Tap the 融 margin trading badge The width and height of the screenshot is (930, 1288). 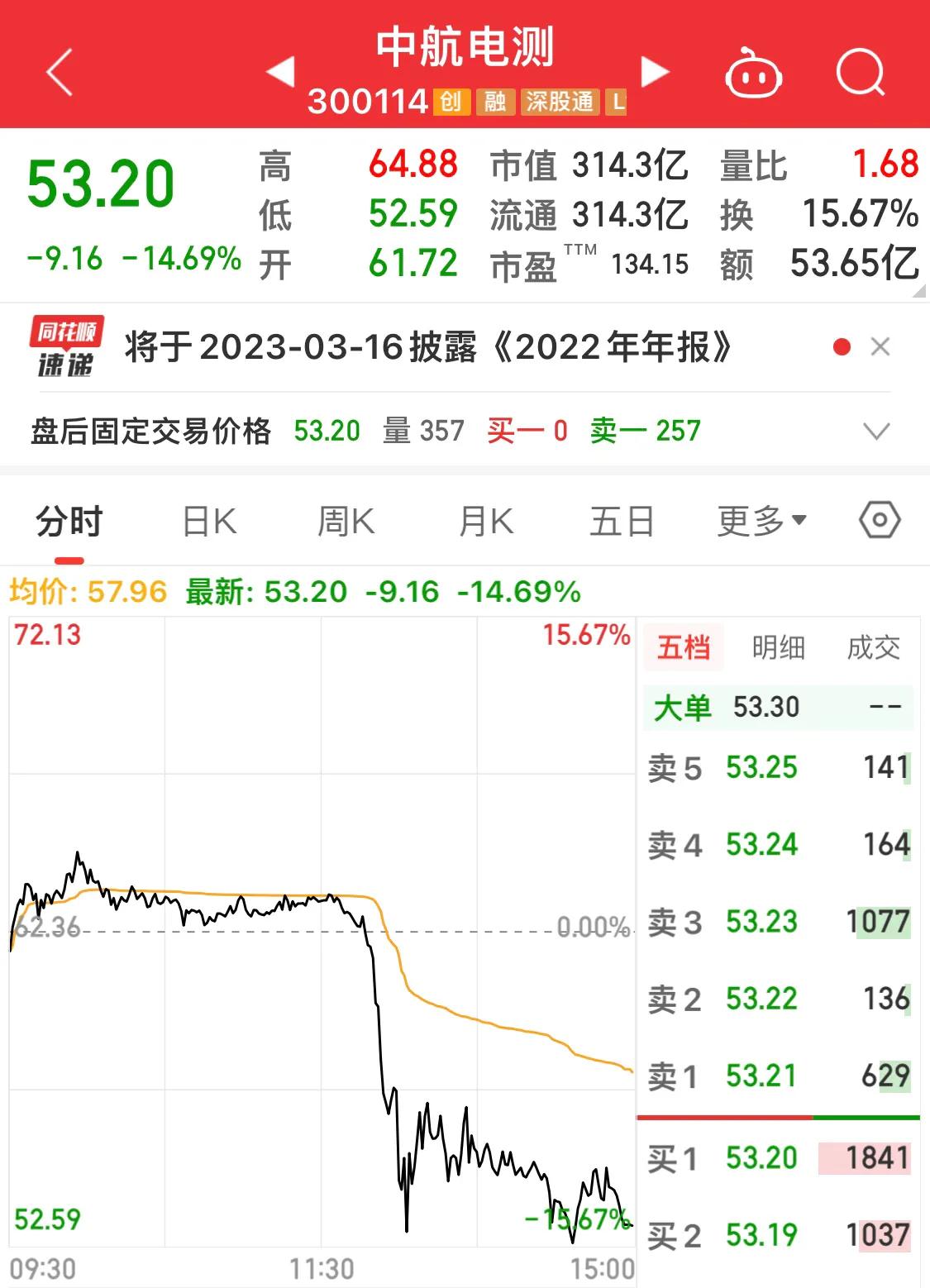point(496,104)
